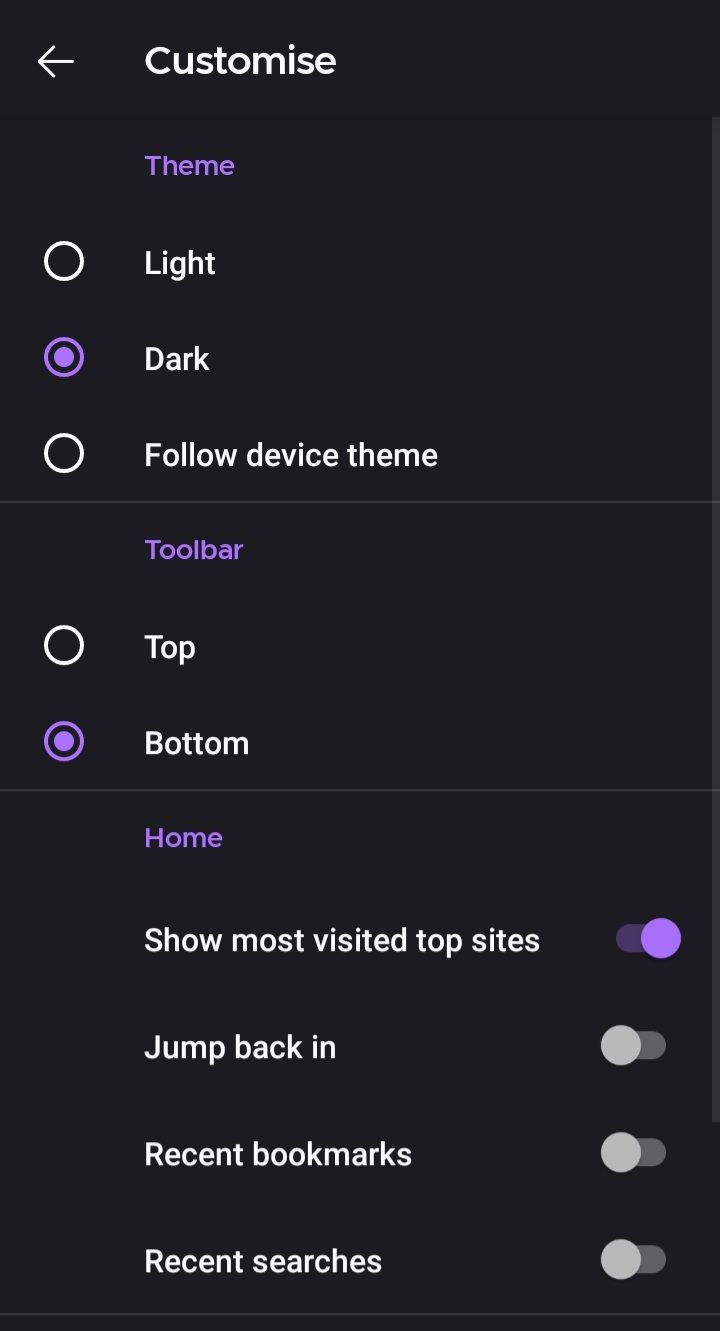Select Follow device theme
This screenshot has height=1331, width=720.
[x=64, y=454]
